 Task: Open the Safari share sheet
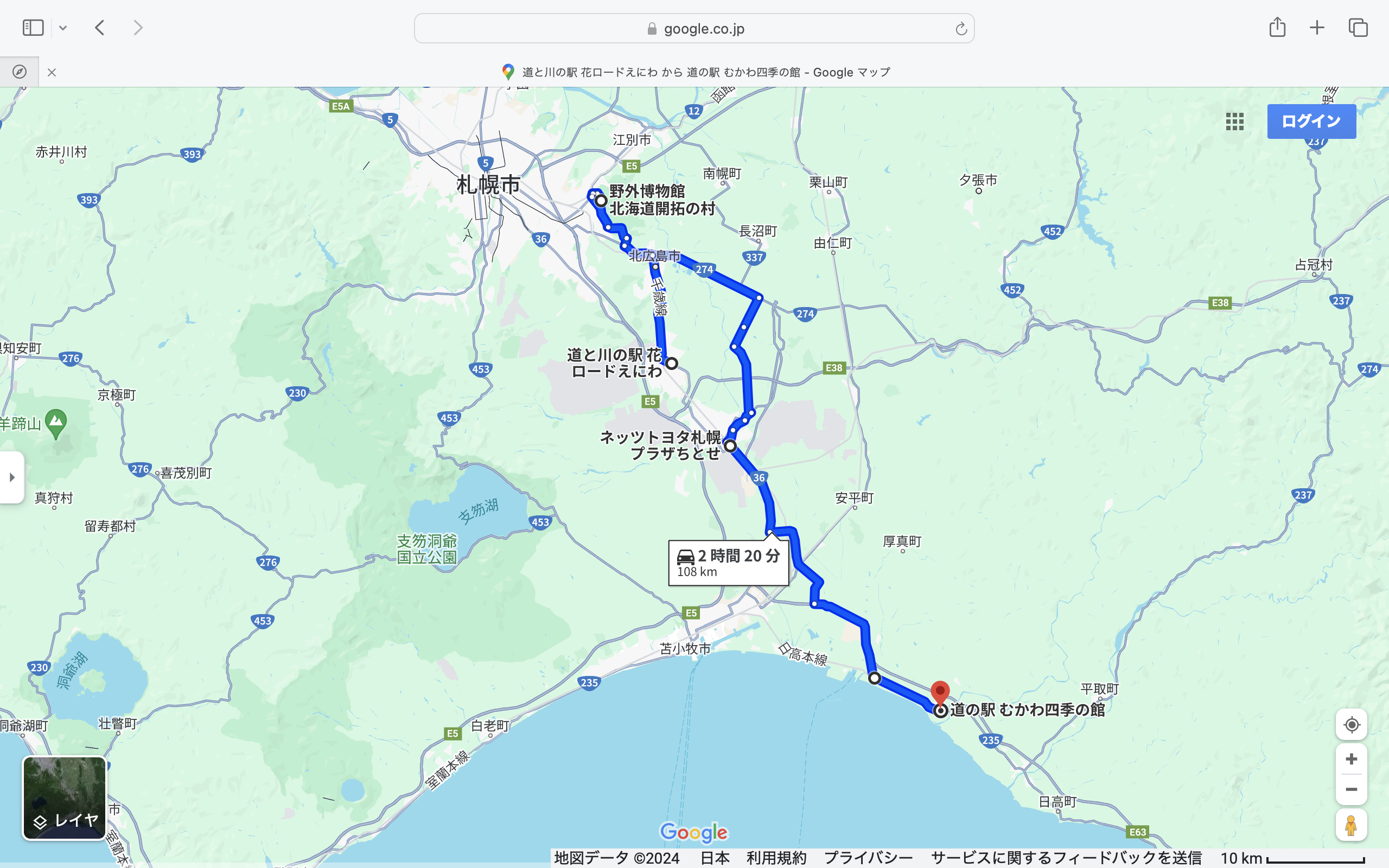1277,28
